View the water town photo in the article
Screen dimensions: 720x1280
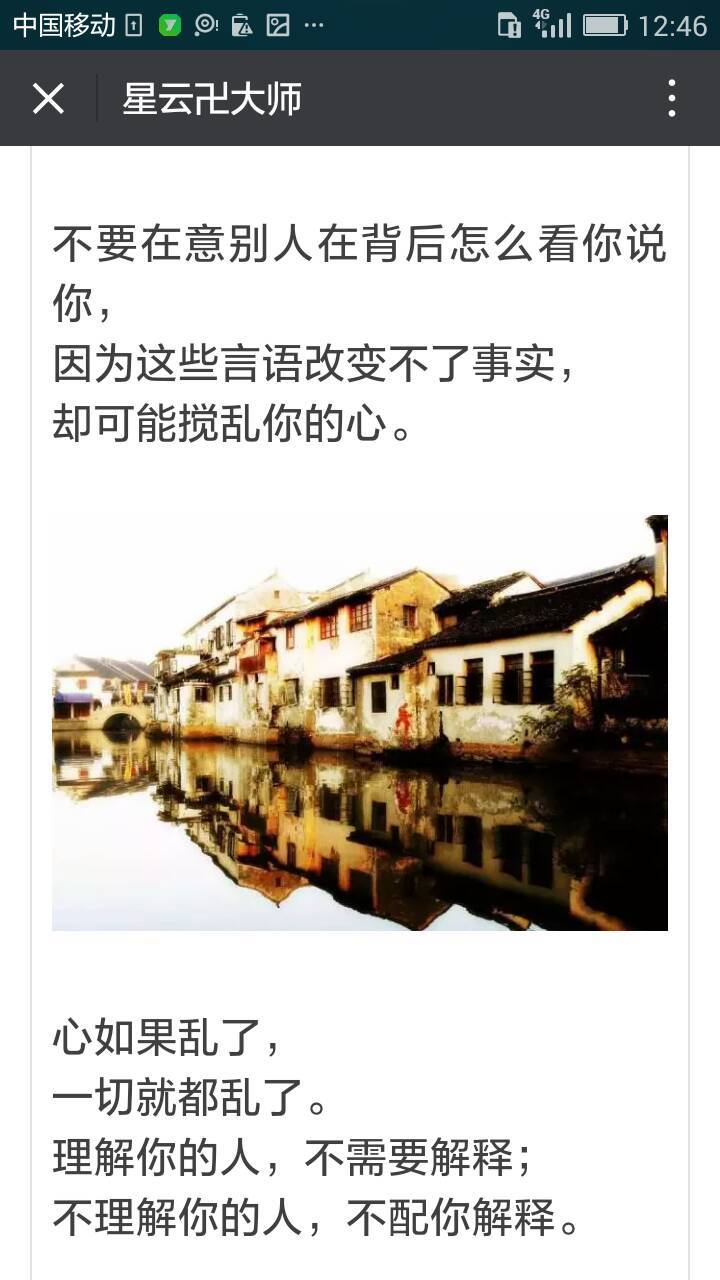[360, 722]
